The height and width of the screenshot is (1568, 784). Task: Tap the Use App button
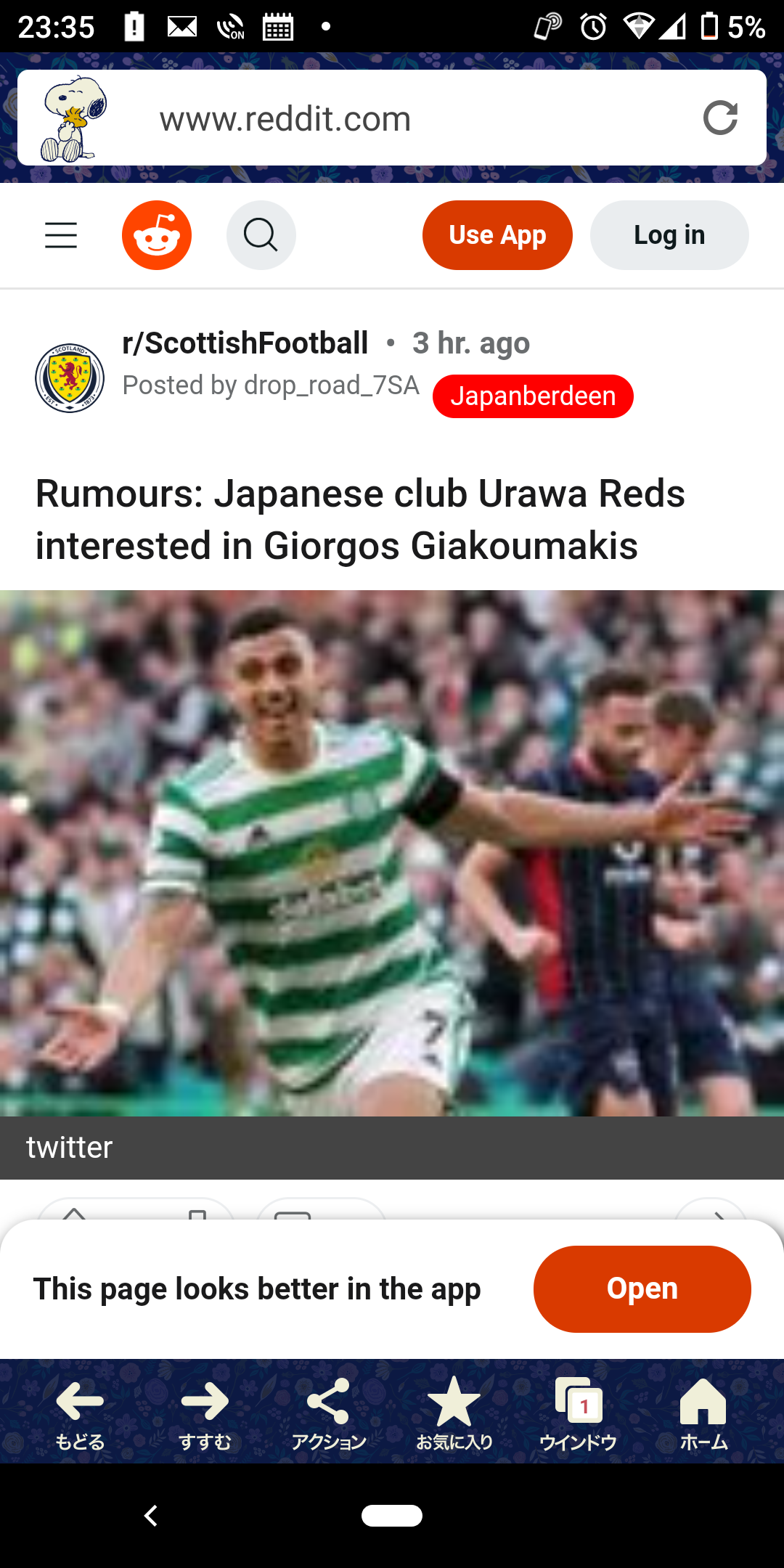(497, 235)
